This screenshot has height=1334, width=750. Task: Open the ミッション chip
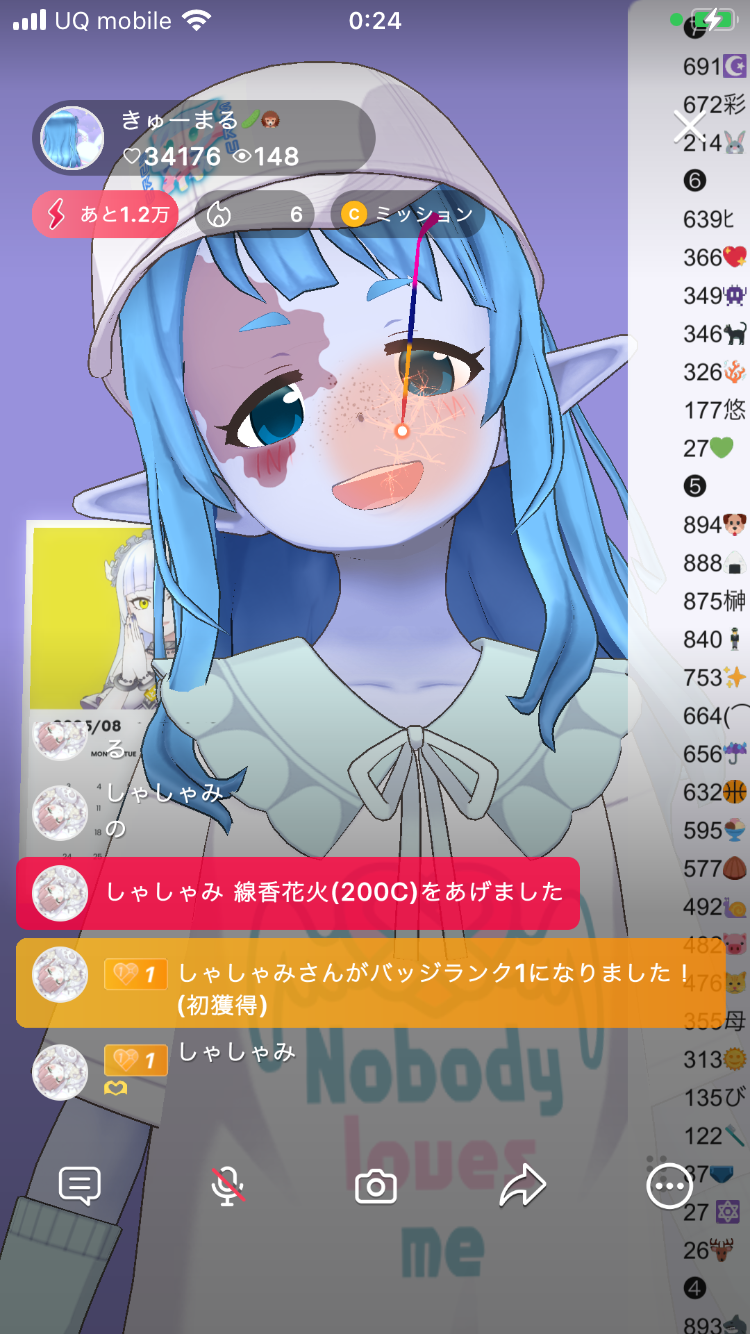pyautogui.click(x=408, y=214)
